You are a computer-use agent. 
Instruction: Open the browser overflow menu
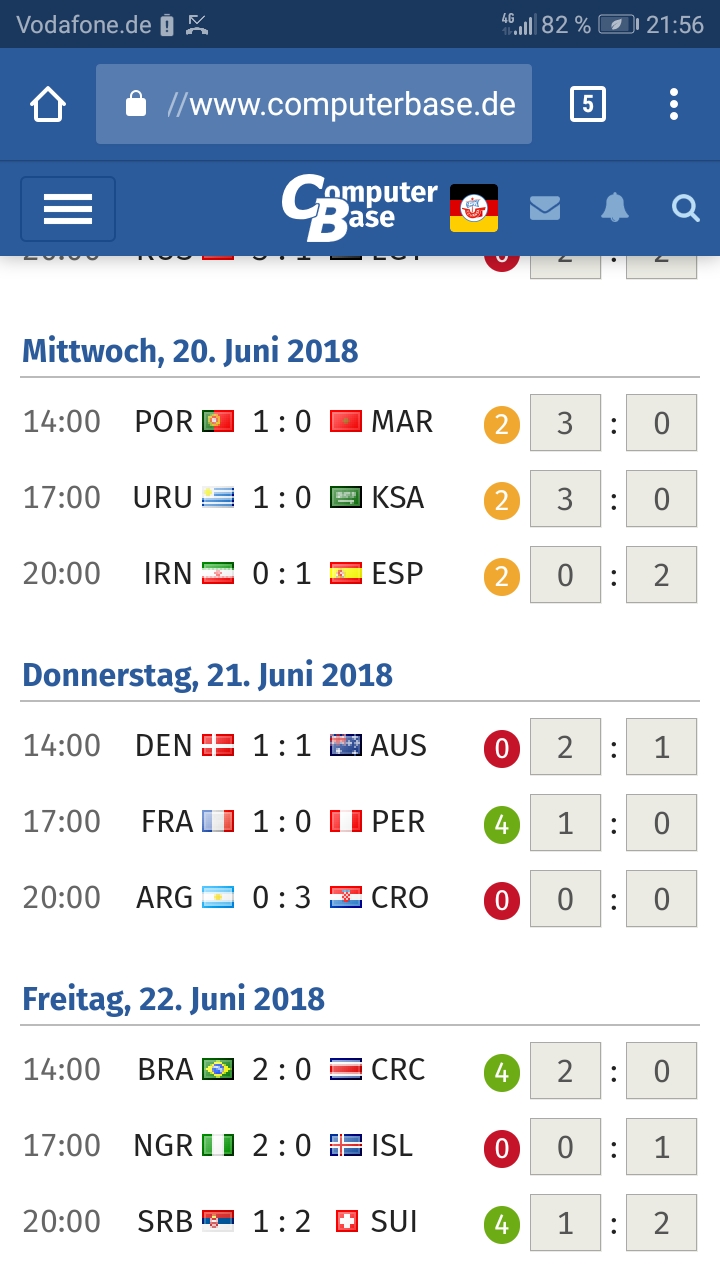[x=674, y=104]
